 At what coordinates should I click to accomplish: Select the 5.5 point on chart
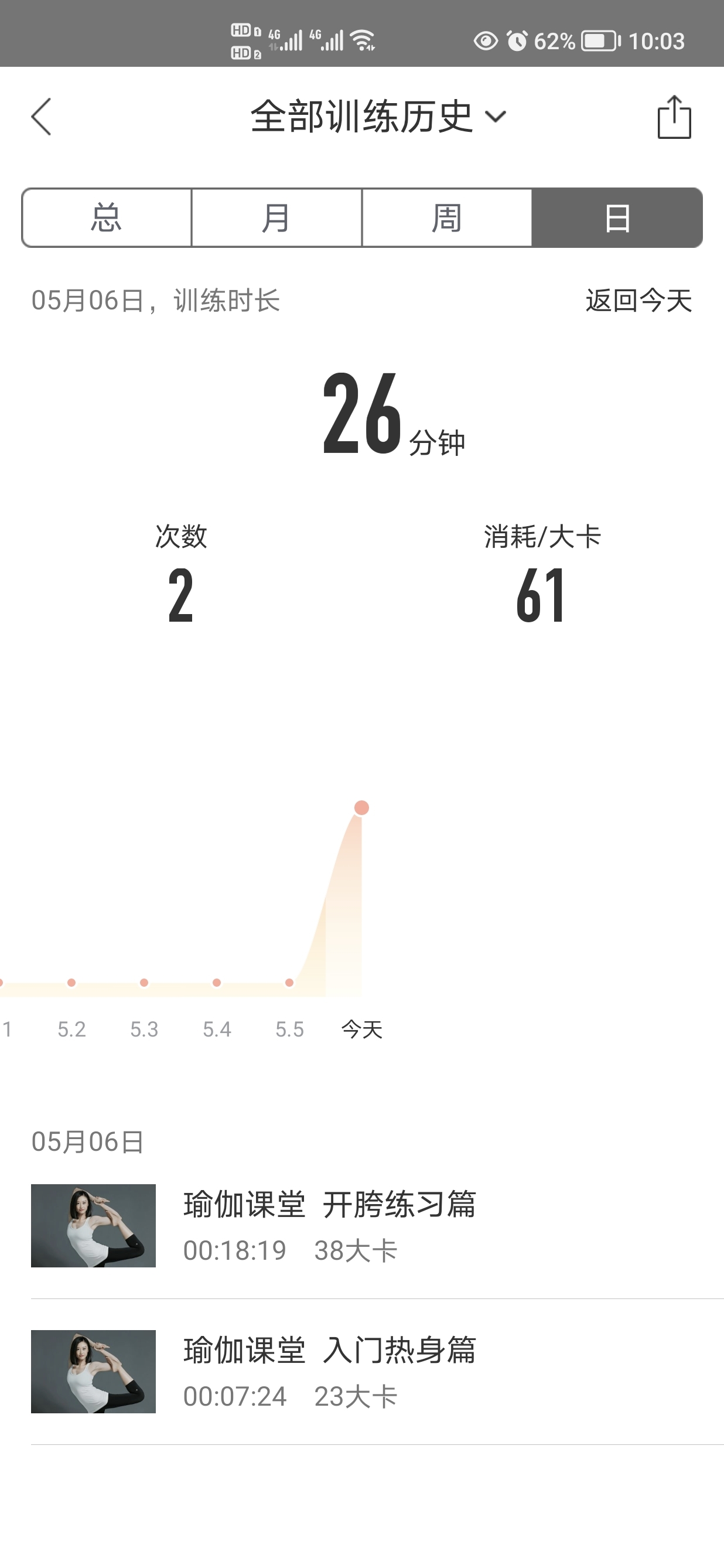click(x=289, y=983)
